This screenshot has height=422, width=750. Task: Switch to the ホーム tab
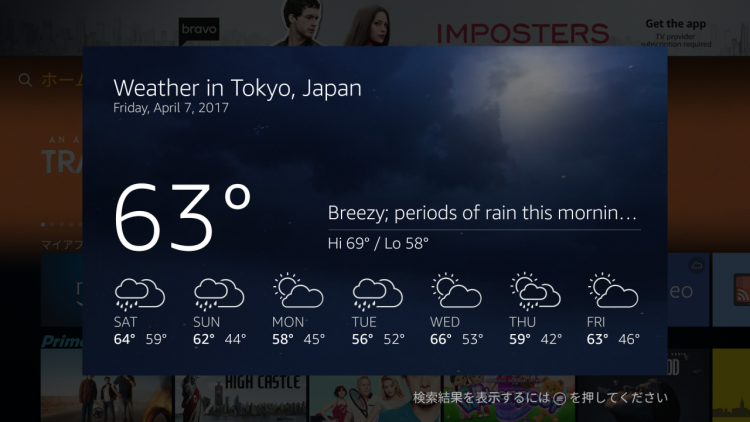[61, 80]
